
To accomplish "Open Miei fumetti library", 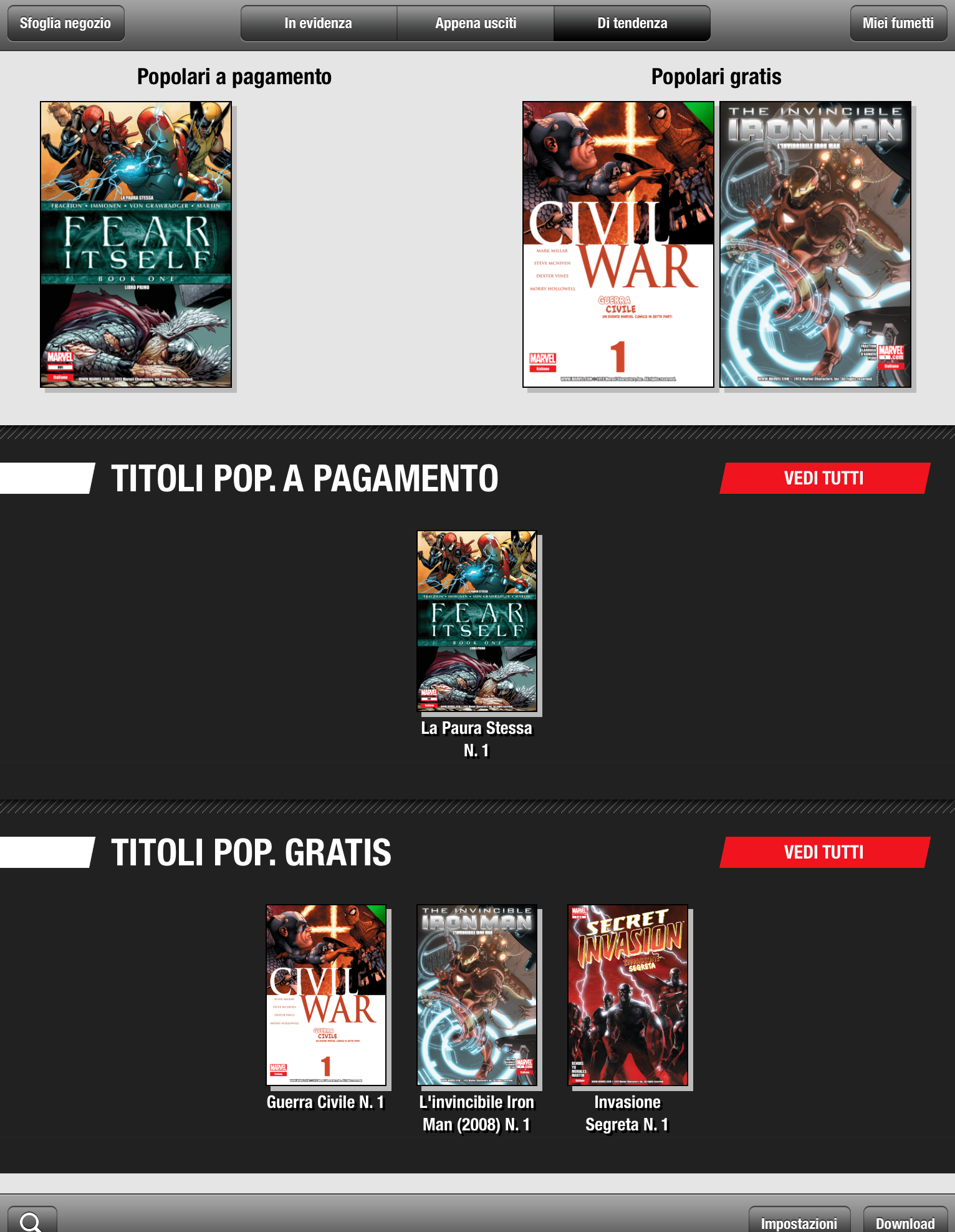I will [x=898, y=24].
